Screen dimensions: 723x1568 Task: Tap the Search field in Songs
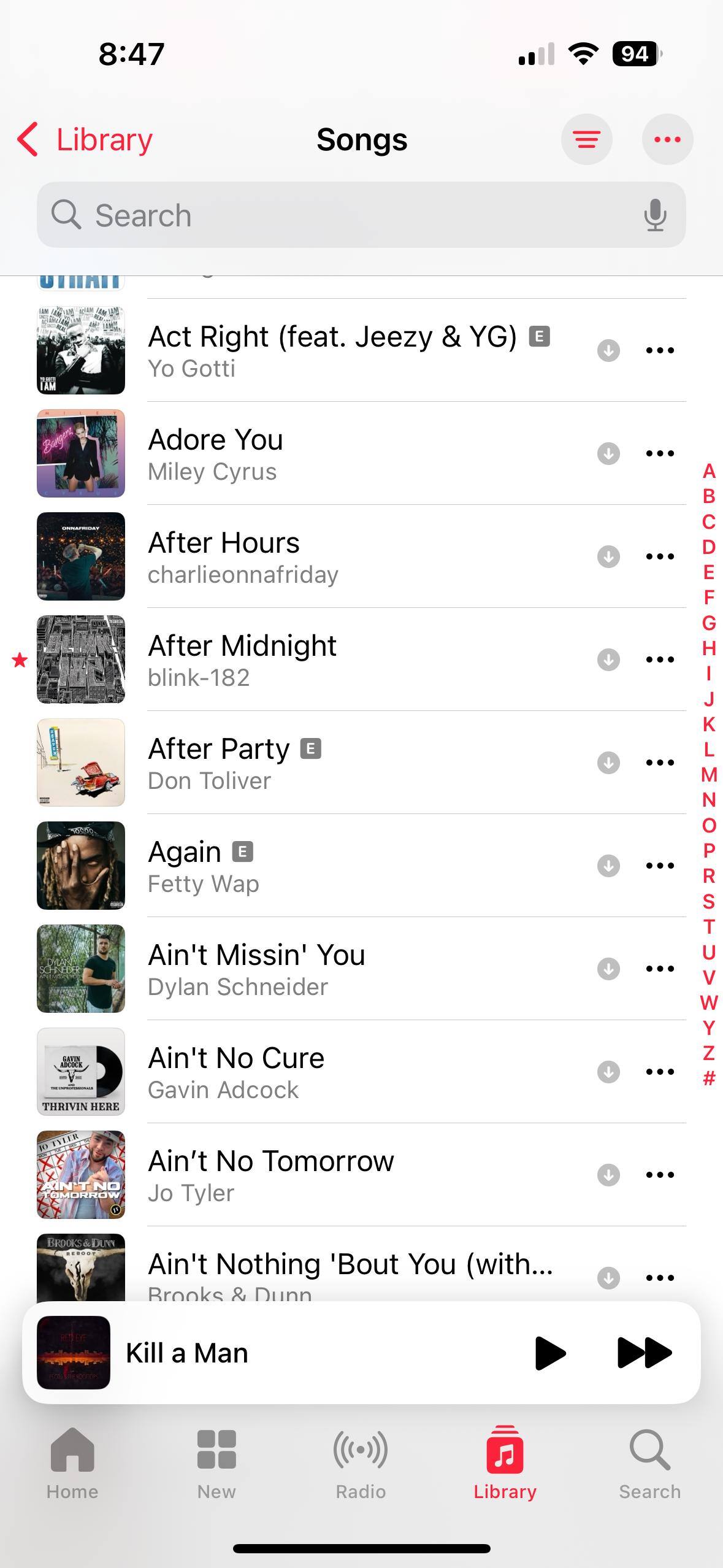343,215
